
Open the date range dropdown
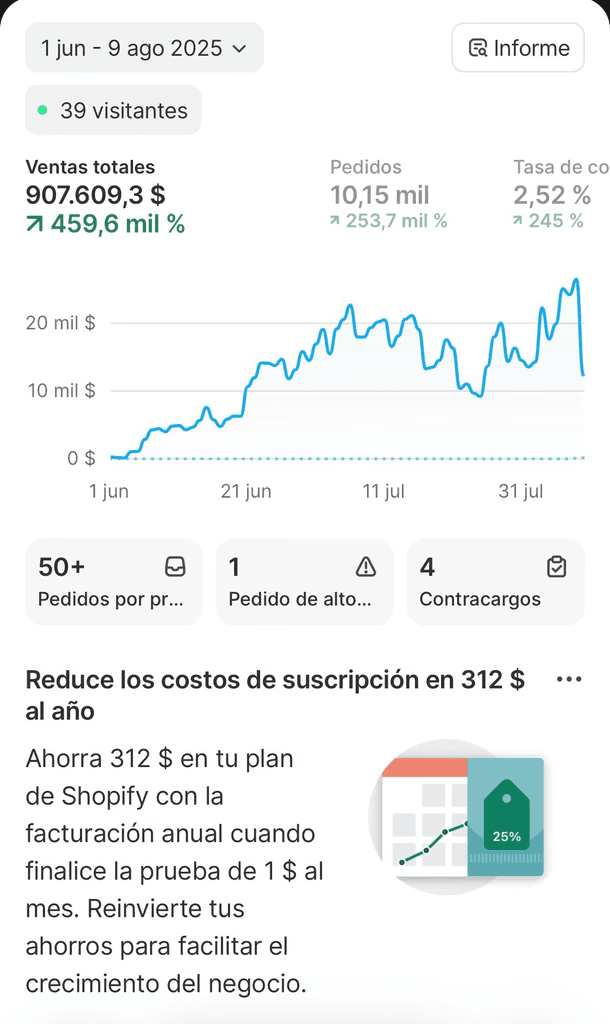pos(144,48)
